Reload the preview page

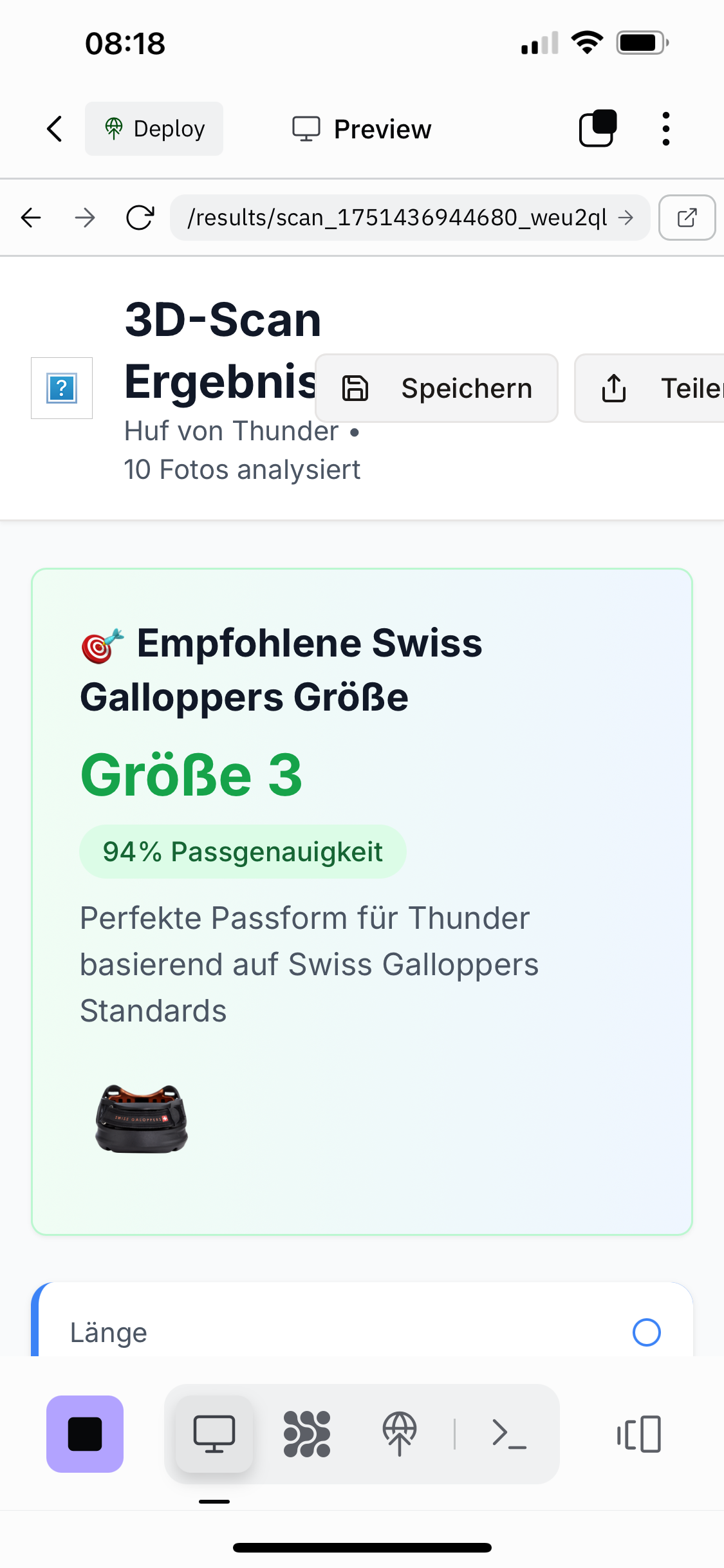pyautogui.click(x=140, y=218)
